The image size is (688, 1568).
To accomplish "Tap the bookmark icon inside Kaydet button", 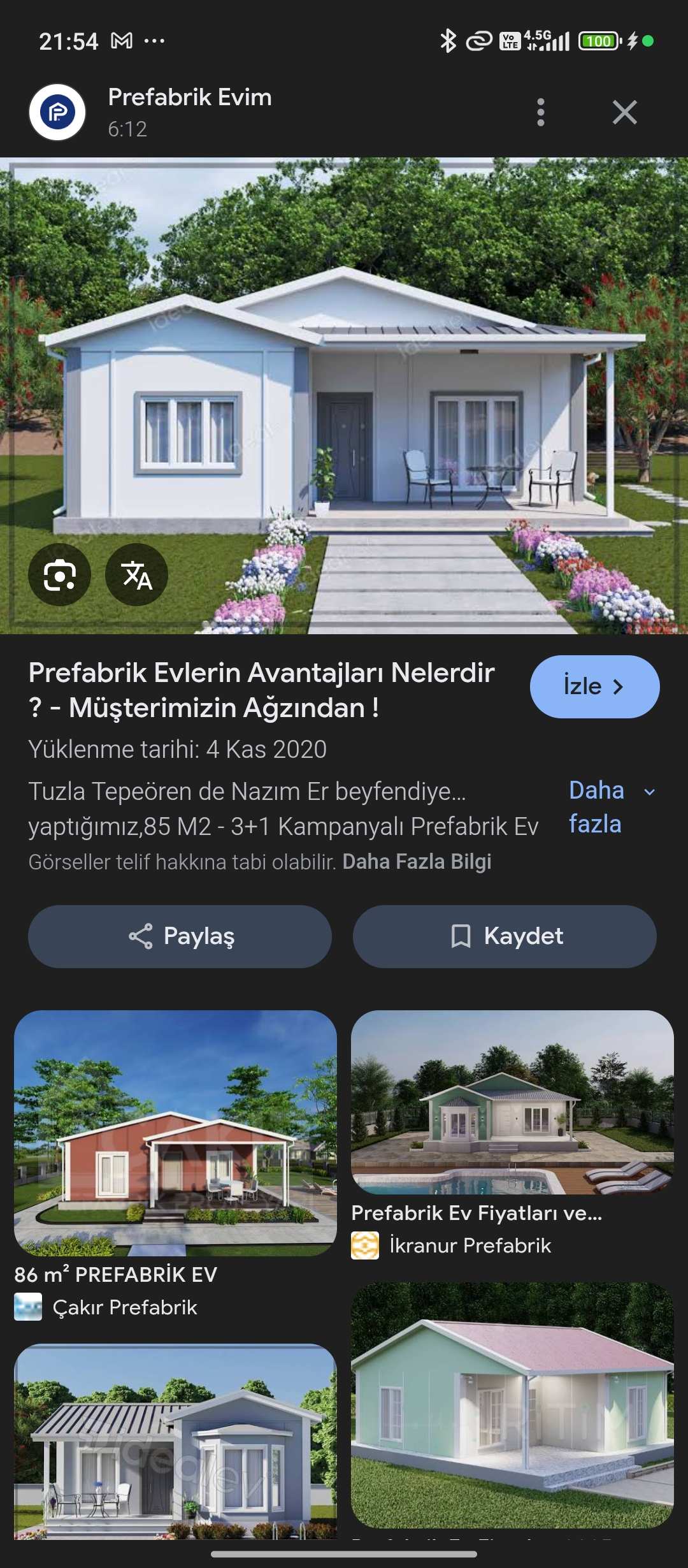I will point(461,936).
